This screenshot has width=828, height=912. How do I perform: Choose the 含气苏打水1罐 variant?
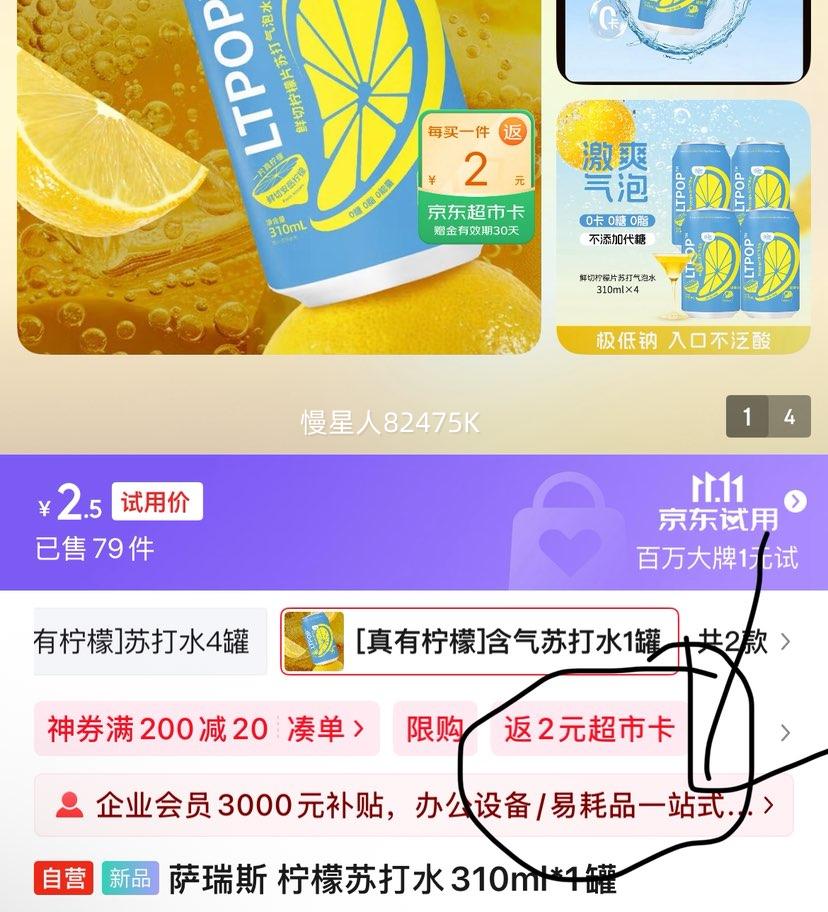point(480,641)
